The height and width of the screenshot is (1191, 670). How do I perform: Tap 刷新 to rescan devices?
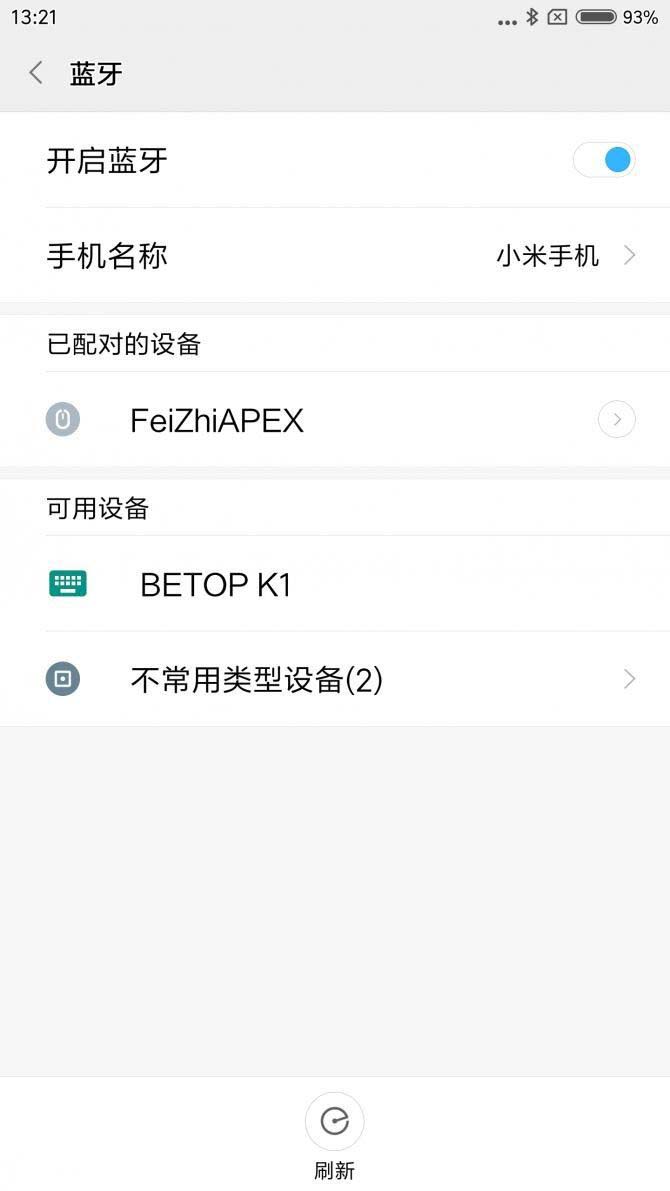(x=334, y=1123)
